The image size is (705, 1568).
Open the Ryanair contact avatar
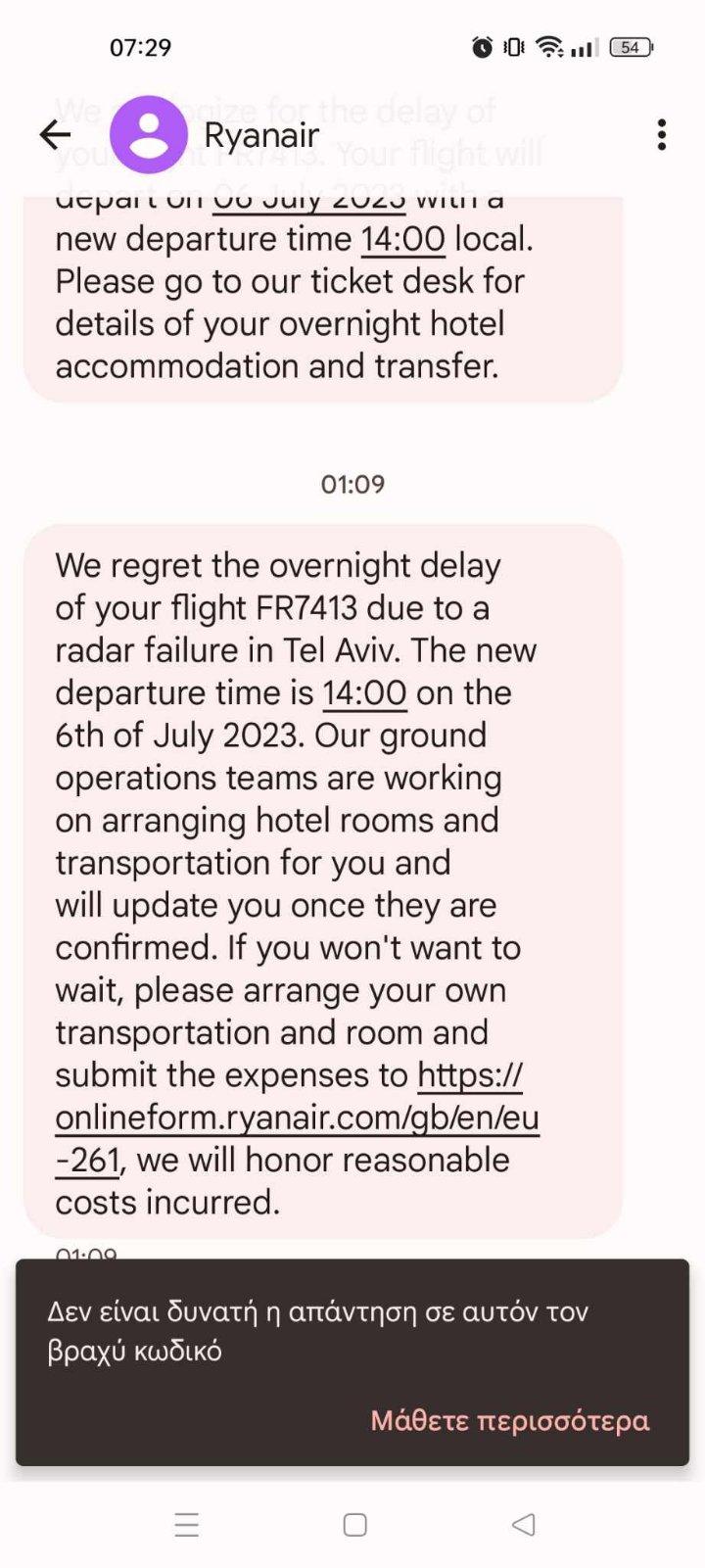click(x=149, y=135)
